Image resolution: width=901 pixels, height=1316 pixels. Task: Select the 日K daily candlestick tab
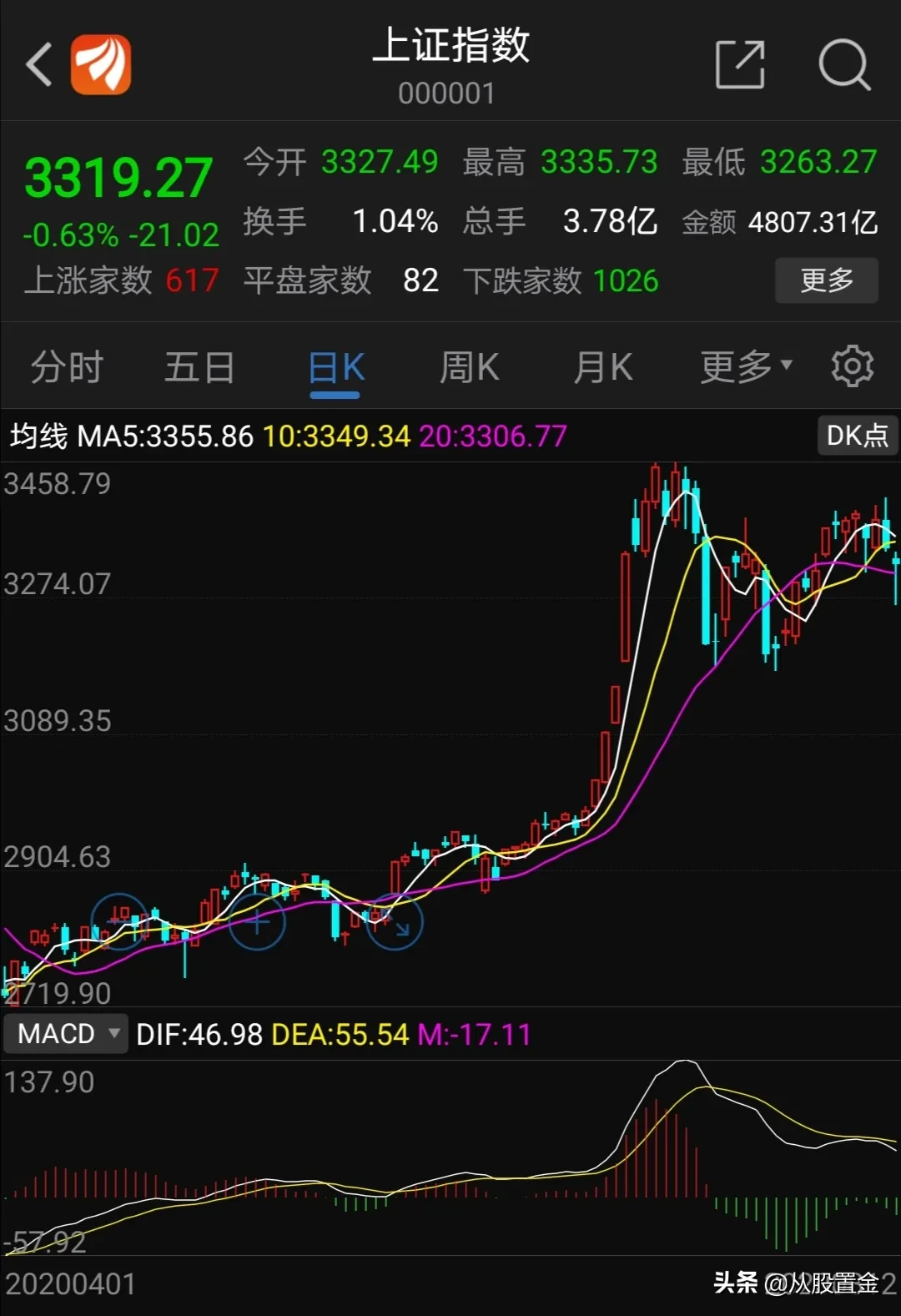point(336,368)
